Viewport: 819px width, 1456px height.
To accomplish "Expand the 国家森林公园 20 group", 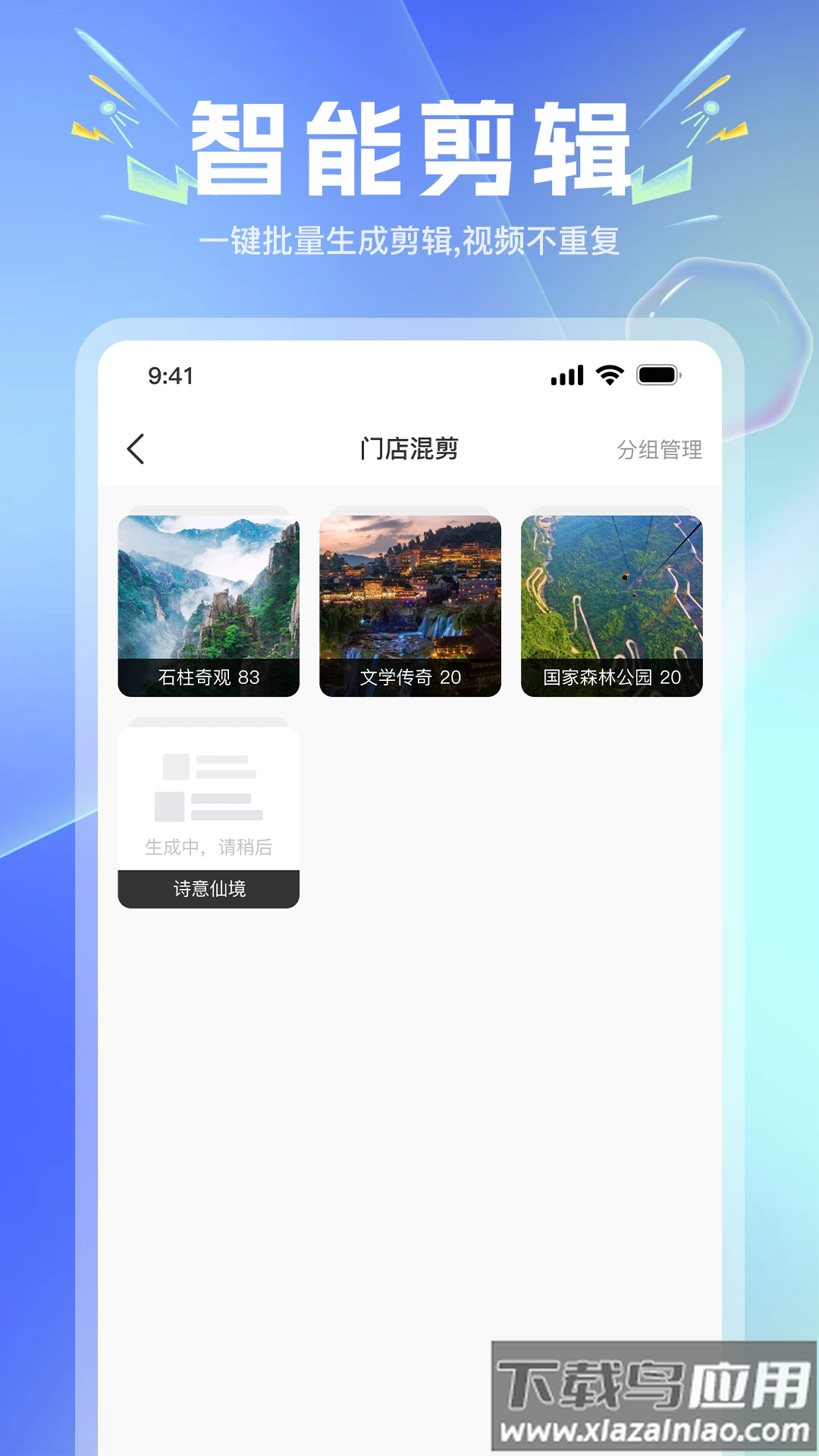I will [x=610, y=602].
